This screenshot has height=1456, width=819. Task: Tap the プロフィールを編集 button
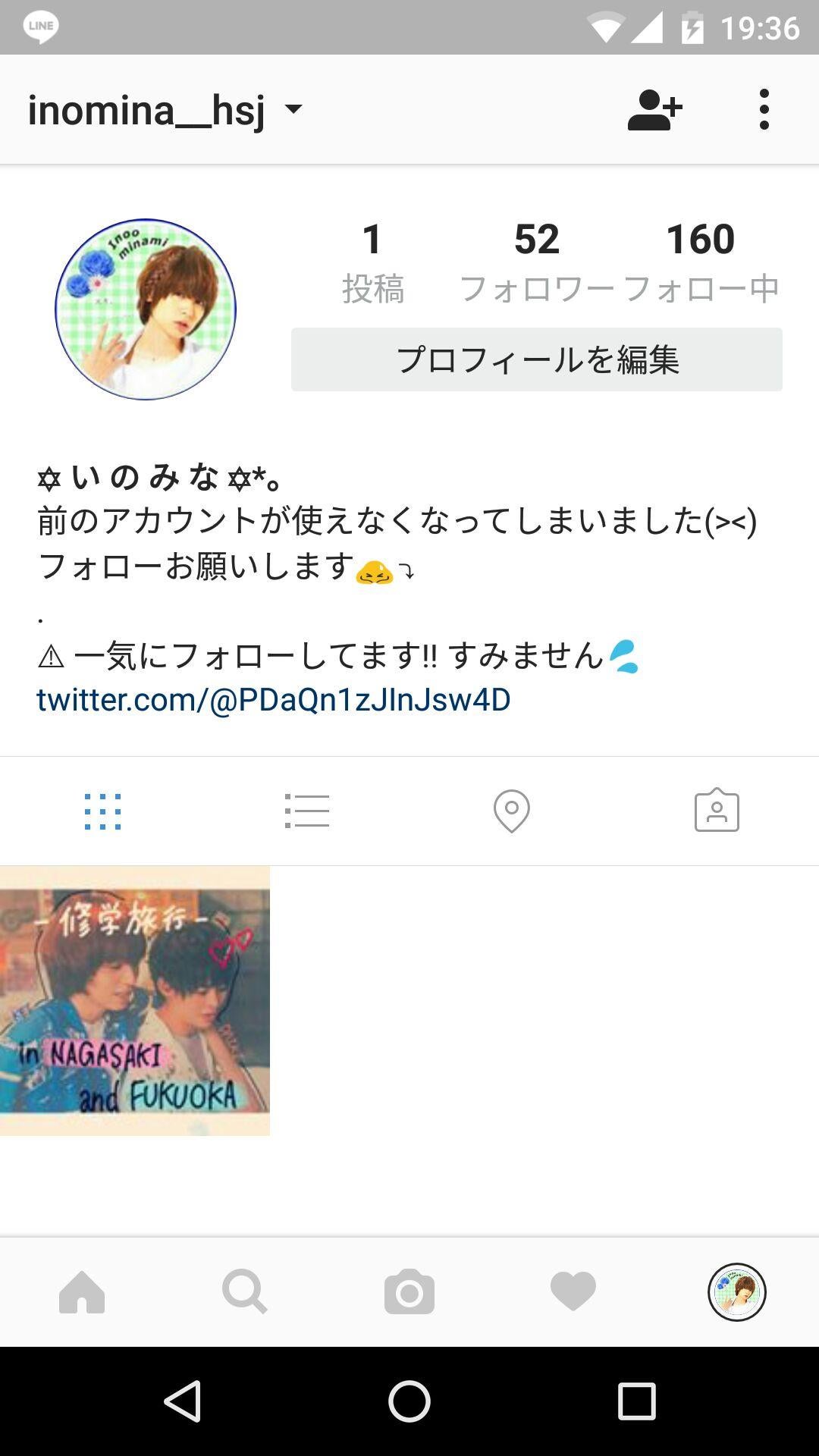pyautogui.click(x=536, y=359)
